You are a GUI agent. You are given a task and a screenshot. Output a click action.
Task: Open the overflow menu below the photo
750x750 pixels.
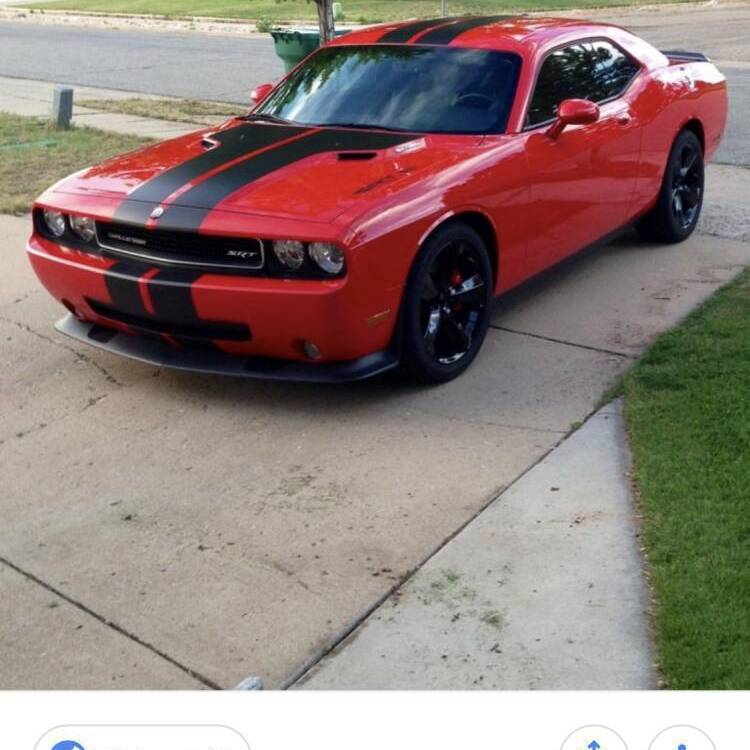(682, 743)
